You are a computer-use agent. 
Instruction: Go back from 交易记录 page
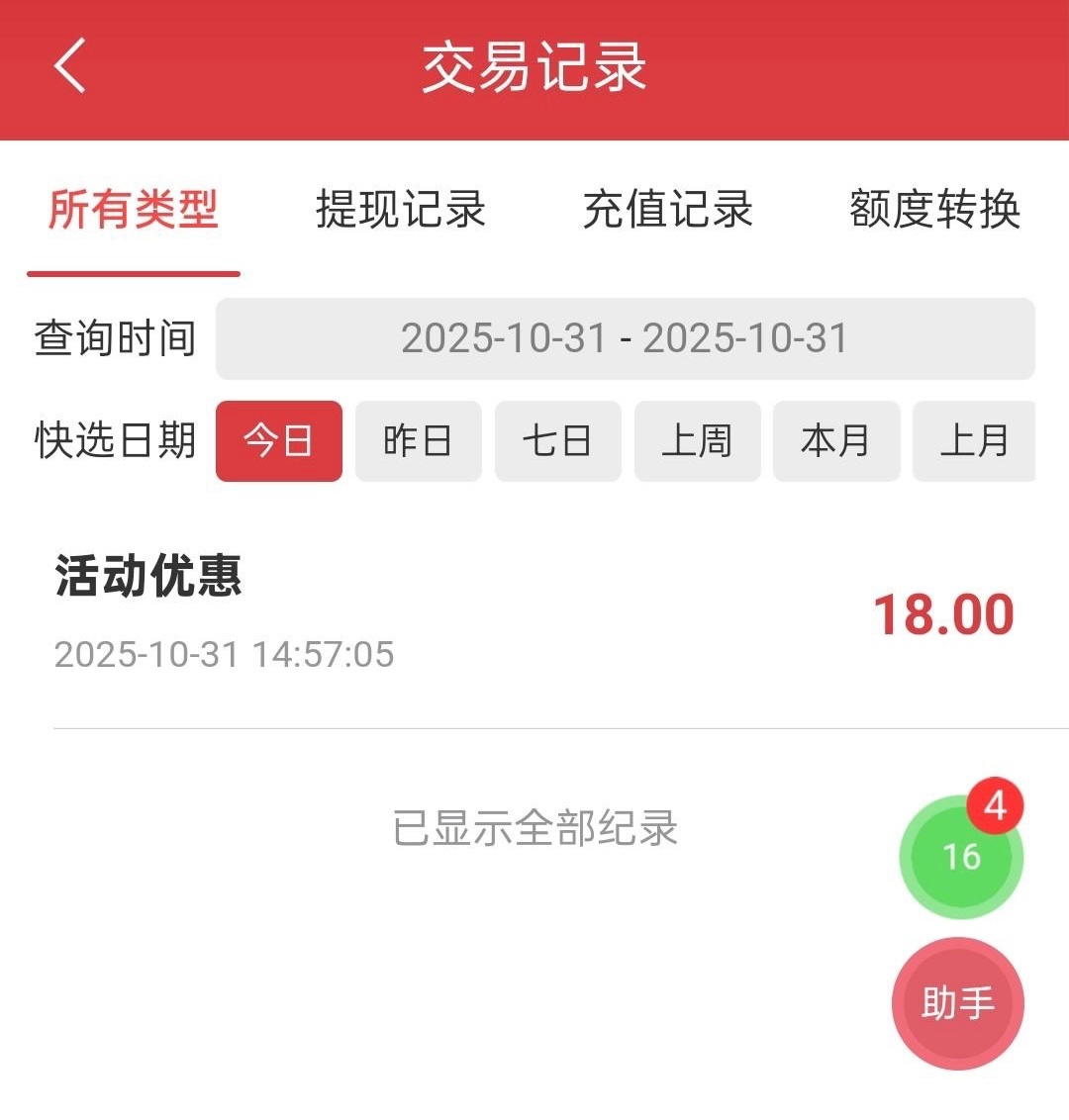(69, 66)
